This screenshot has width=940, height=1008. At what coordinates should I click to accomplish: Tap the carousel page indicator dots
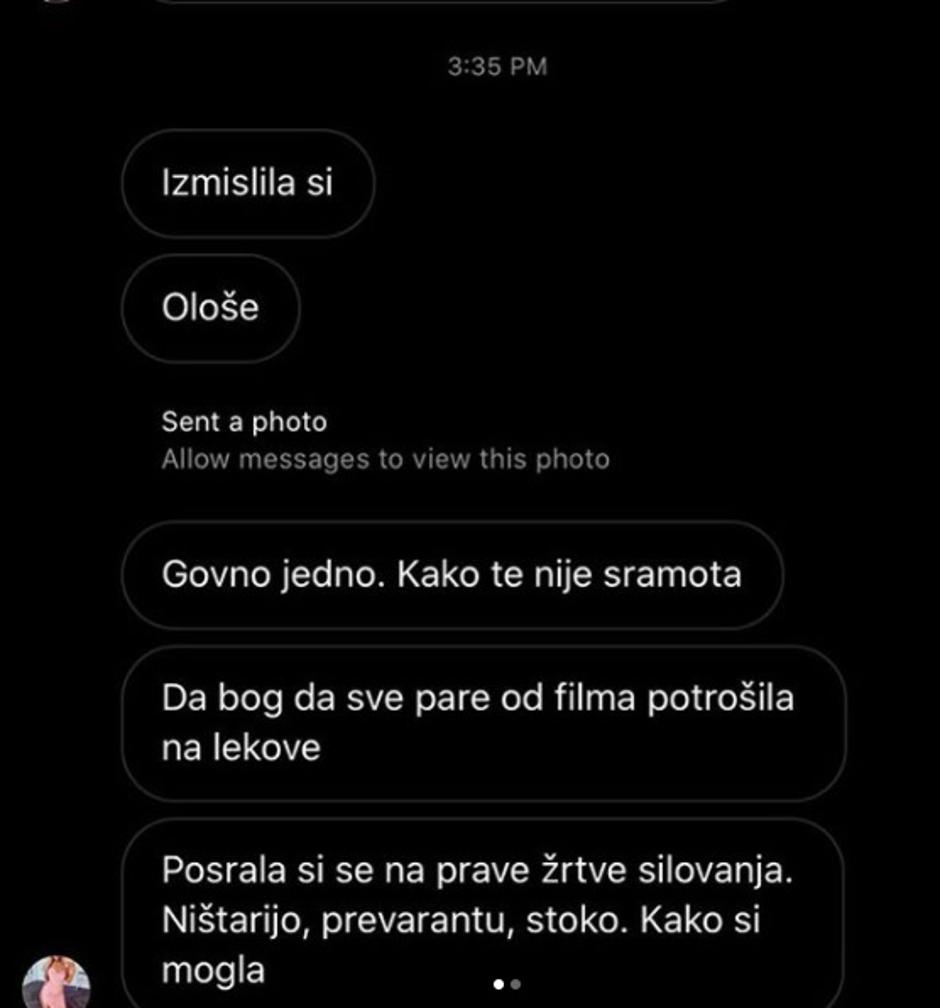(506, 984)
